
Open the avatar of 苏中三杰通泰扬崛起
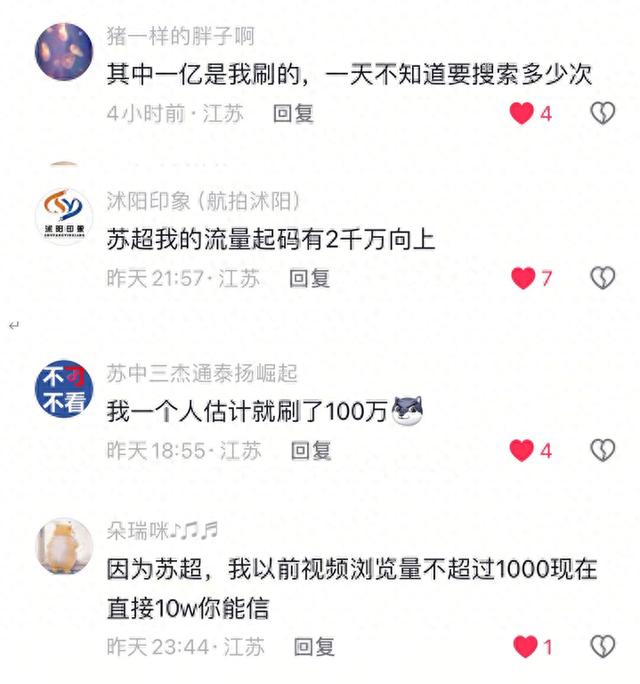tap(64, 389)
